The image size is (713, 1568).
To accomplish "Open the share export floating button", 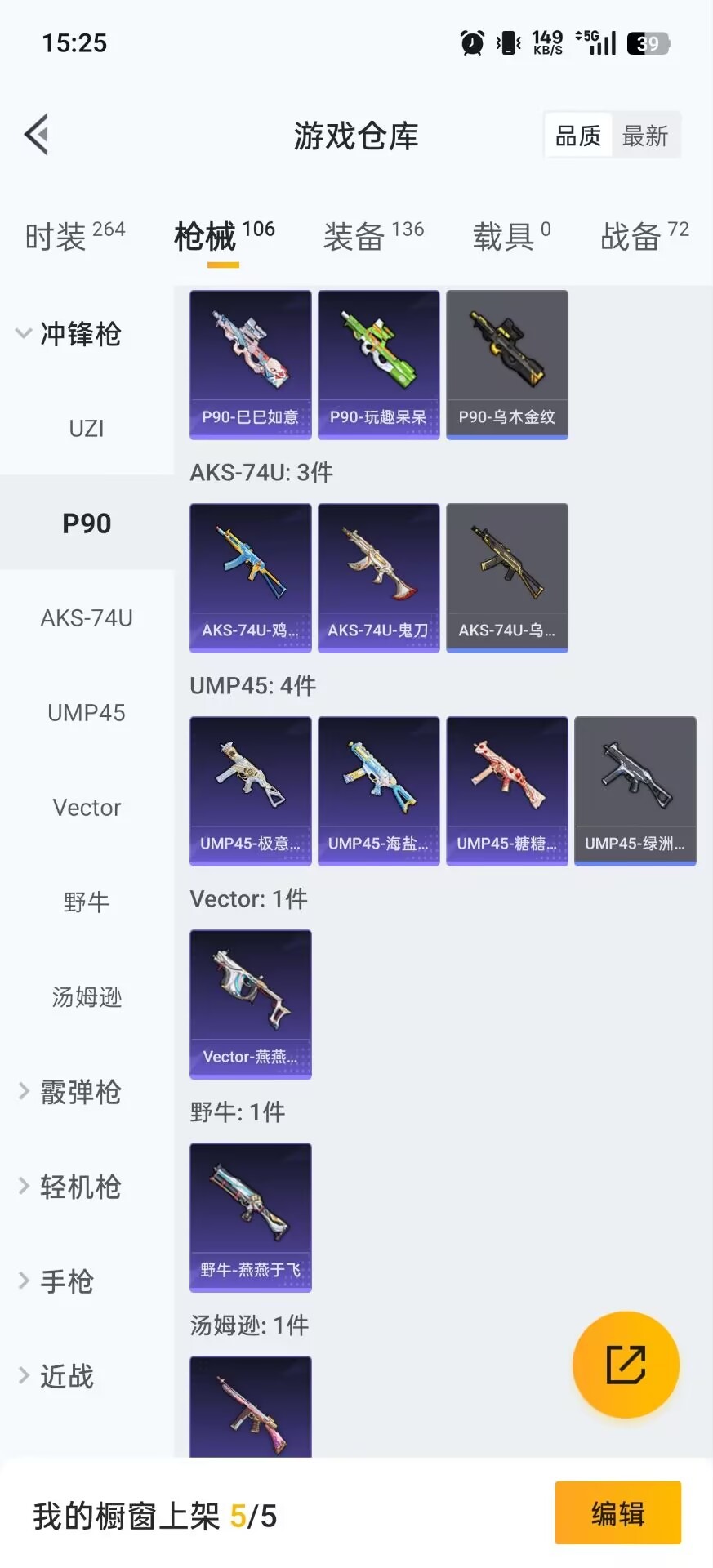I will [625, 1364].
